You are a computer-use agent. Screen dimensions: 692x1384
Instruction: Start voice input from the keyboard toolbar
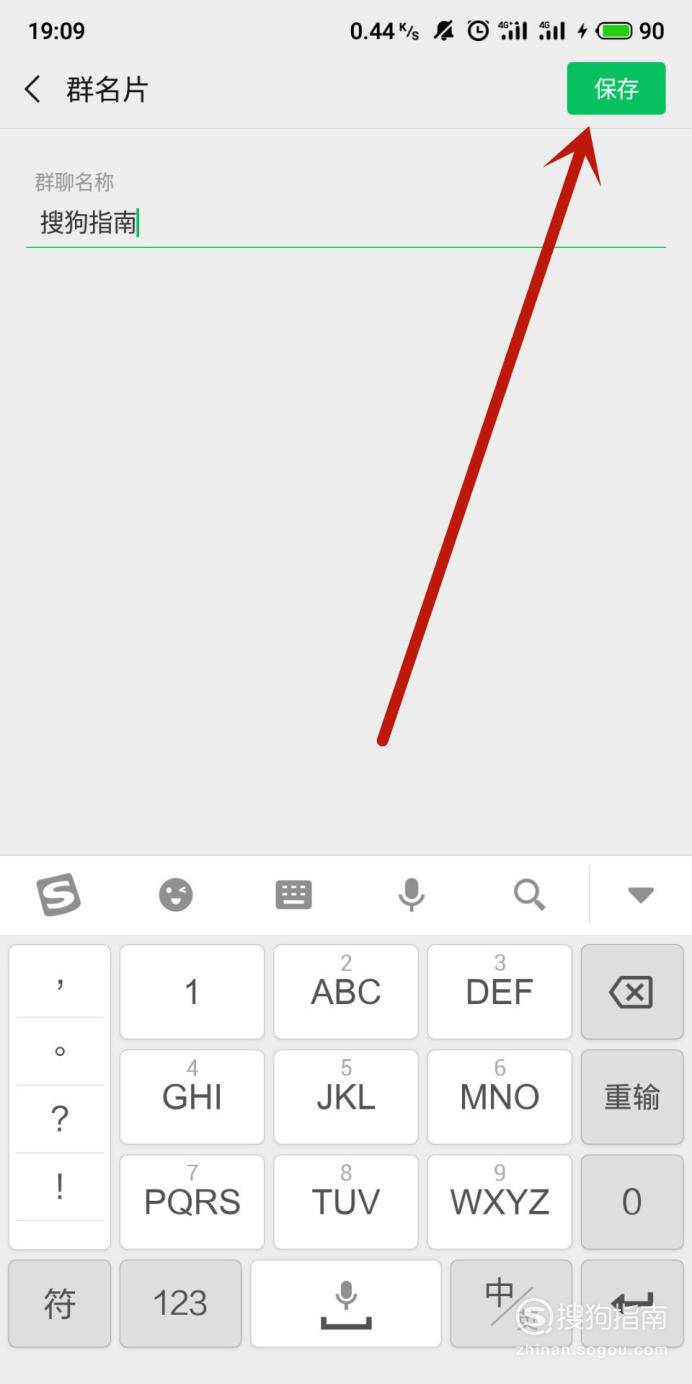click(x=411, y=894)
